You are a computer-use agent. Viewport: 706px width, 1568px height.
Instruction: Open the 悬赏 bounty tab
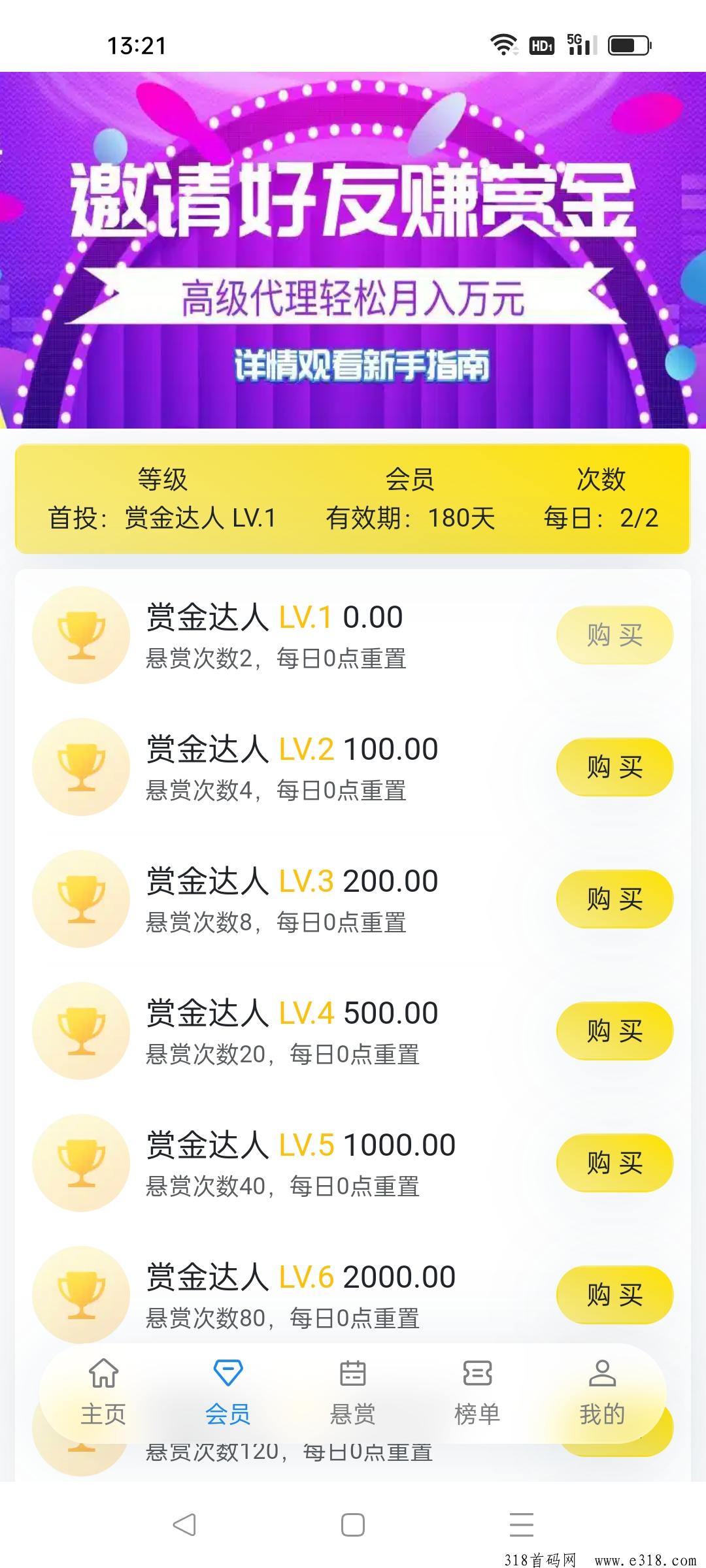353,1392
